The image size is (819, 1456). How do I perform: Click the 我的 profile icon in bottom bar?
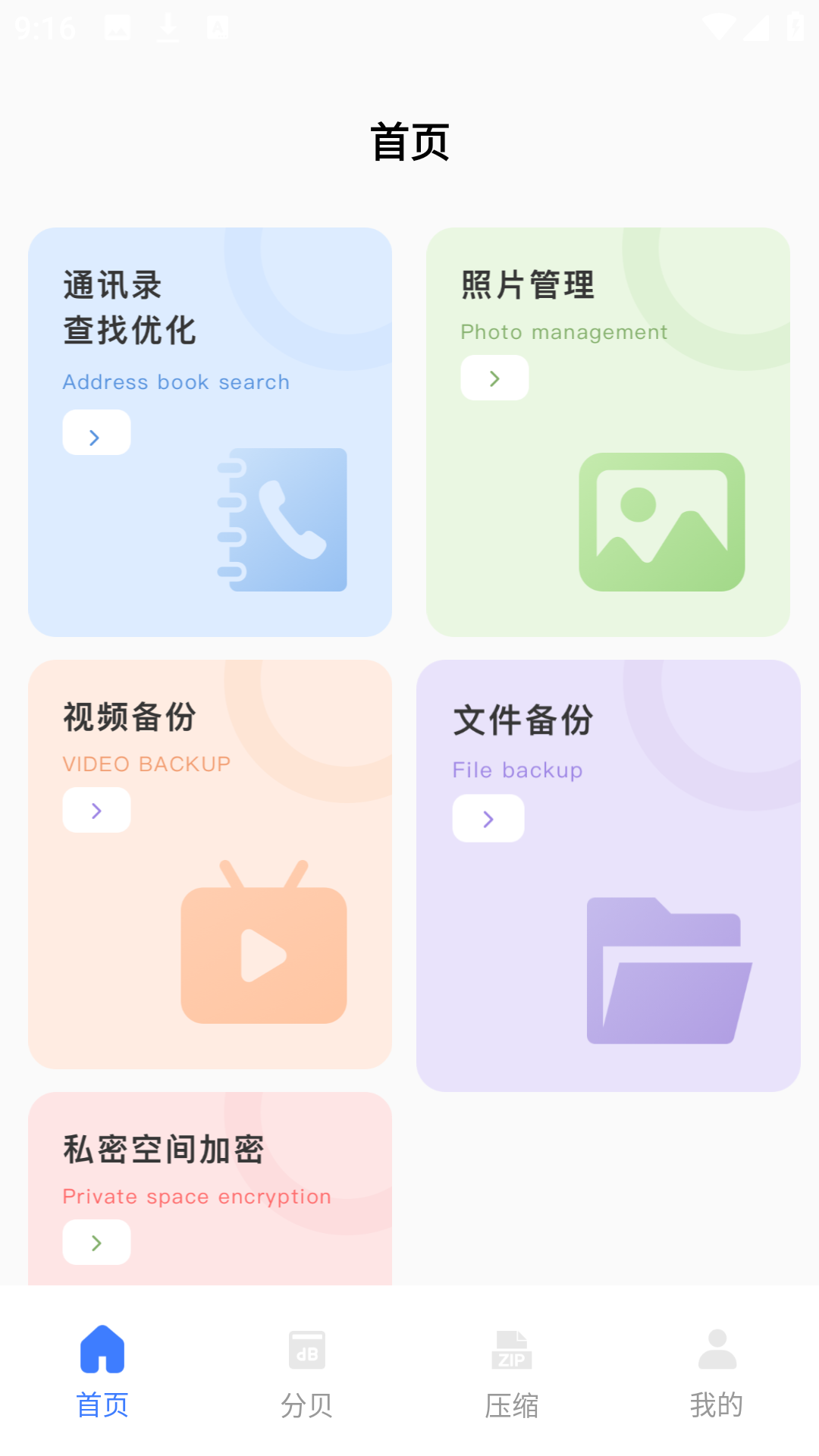point(717,1349)
